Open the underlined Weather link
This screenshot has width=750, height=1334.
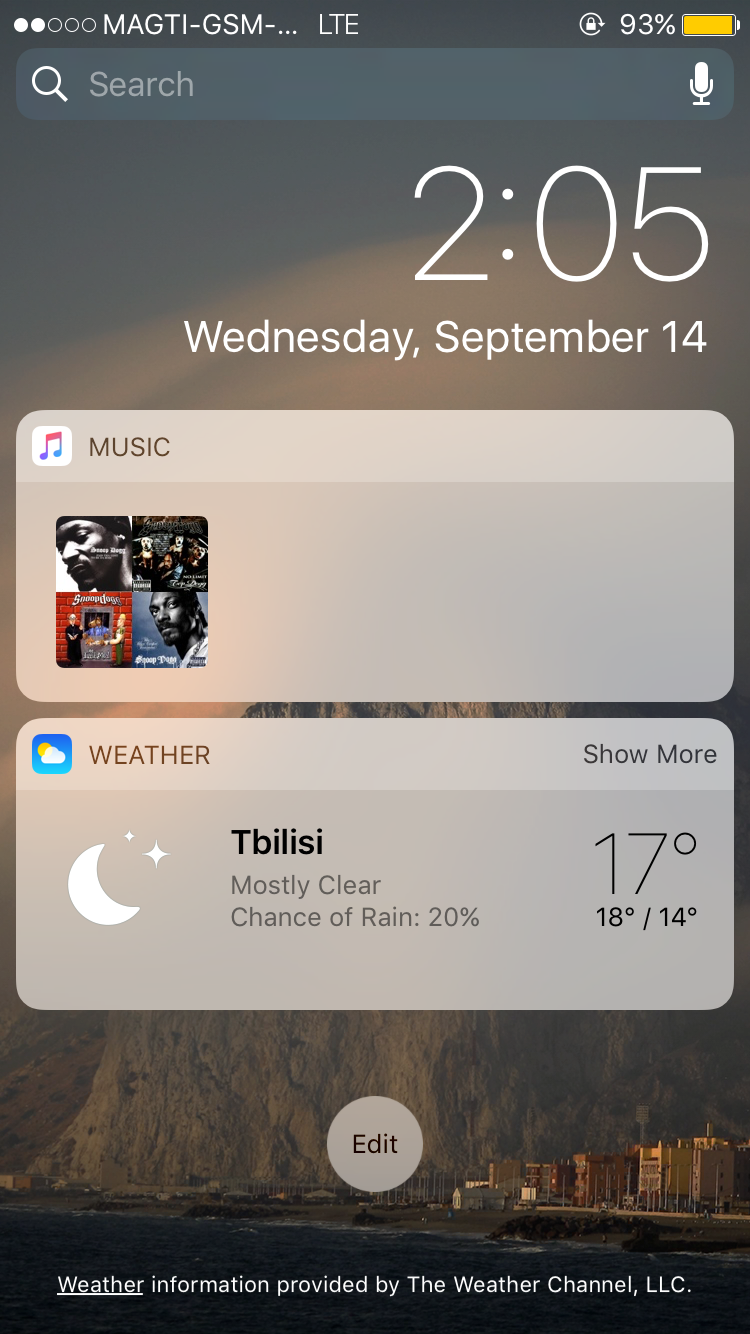[100, 1285]
